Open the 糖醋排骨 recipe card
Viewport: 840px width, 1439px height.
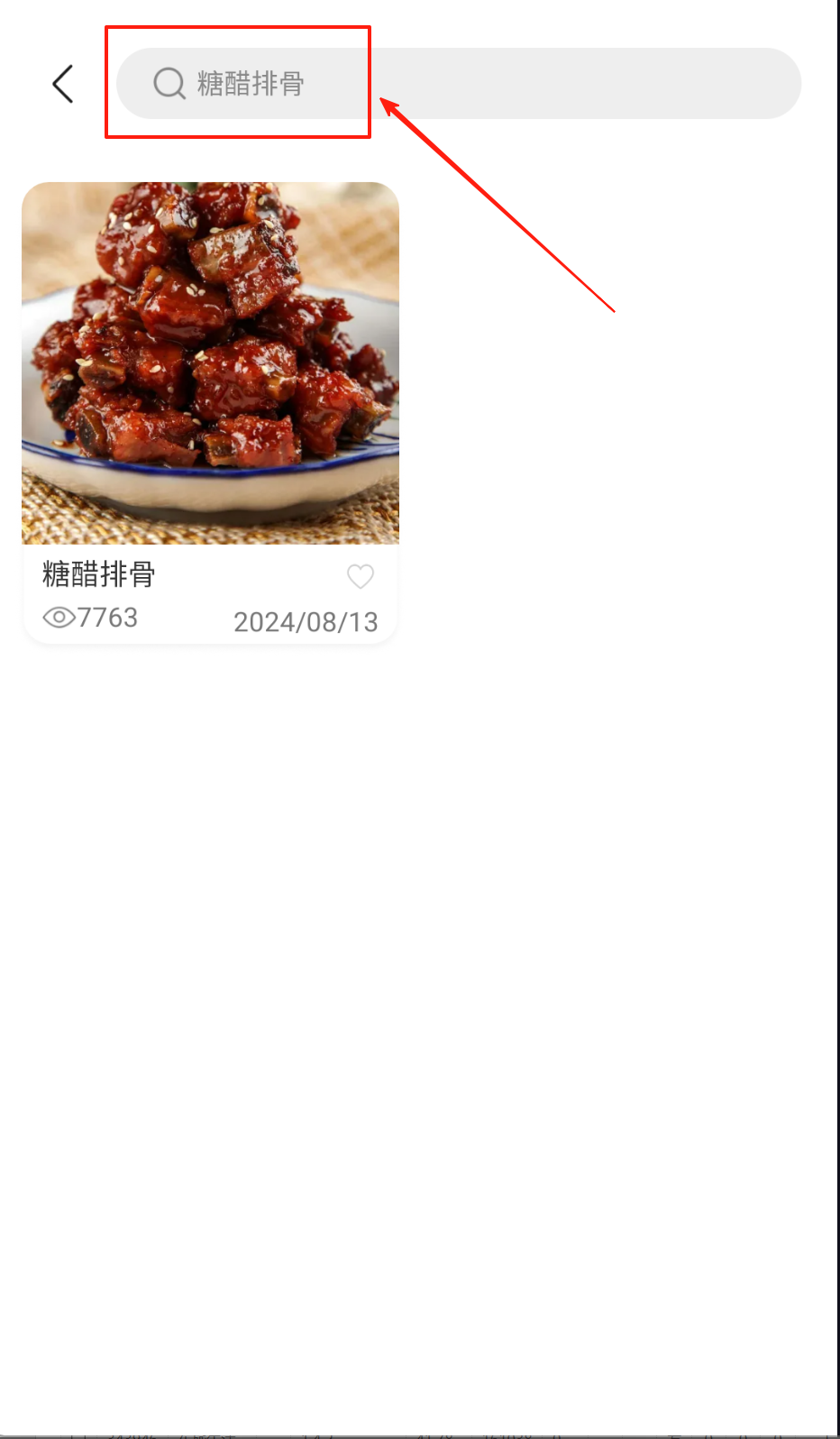[210, 413]
